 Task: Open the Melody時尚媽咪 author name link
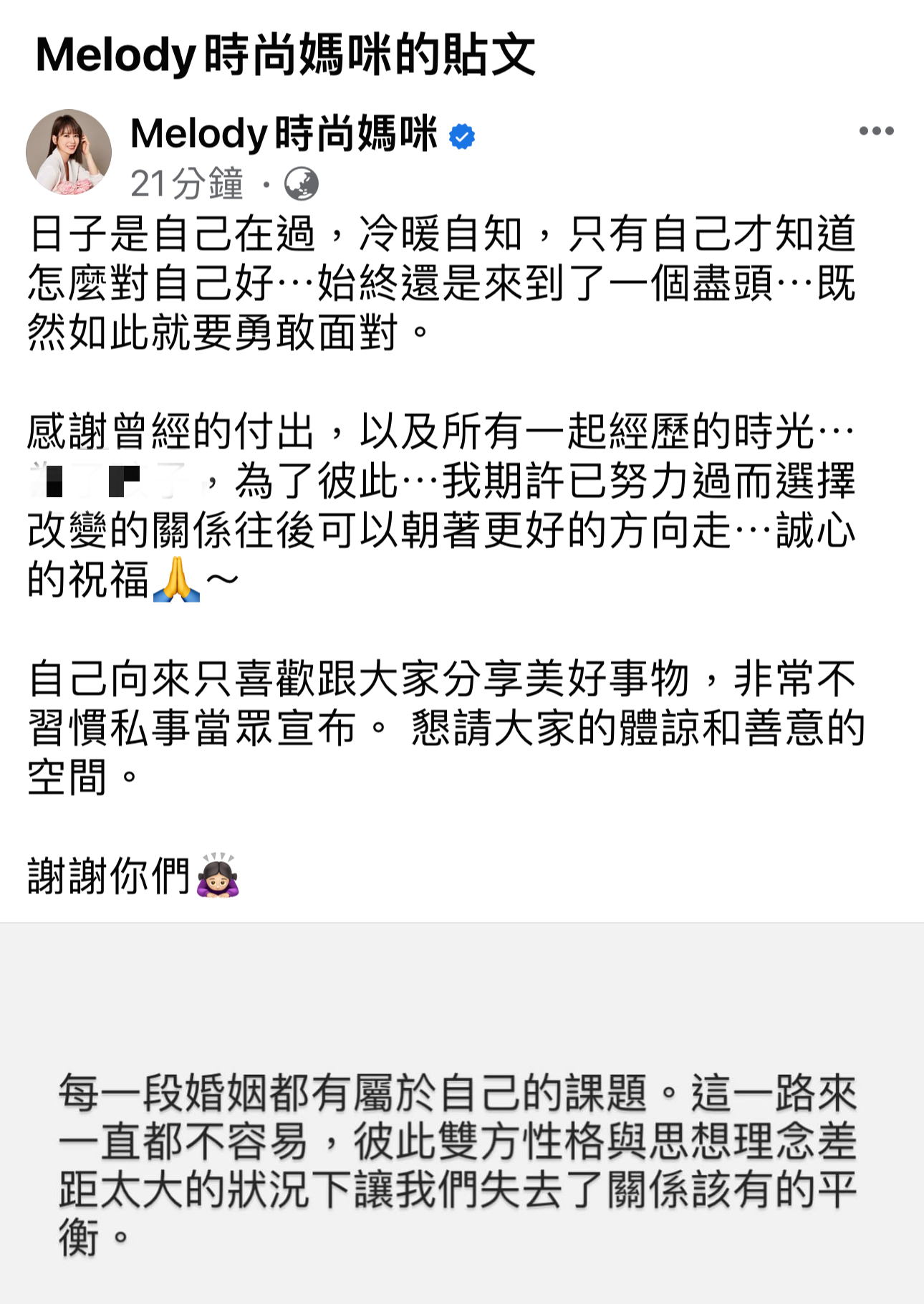(x=283, y=135)
